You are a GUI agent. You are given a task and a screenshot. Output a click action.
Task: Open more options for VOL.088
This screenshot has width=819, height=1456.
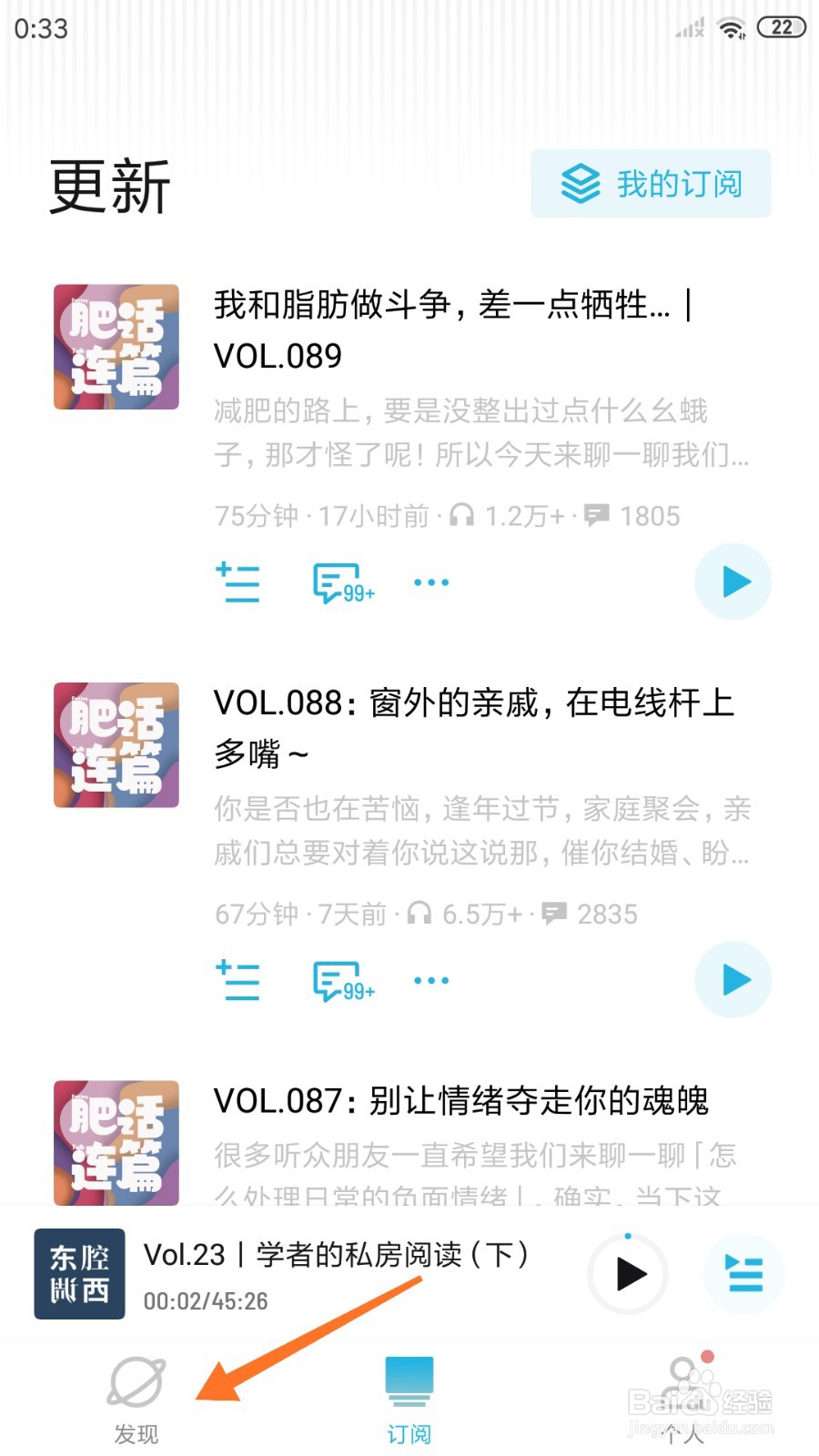[430, 980]
